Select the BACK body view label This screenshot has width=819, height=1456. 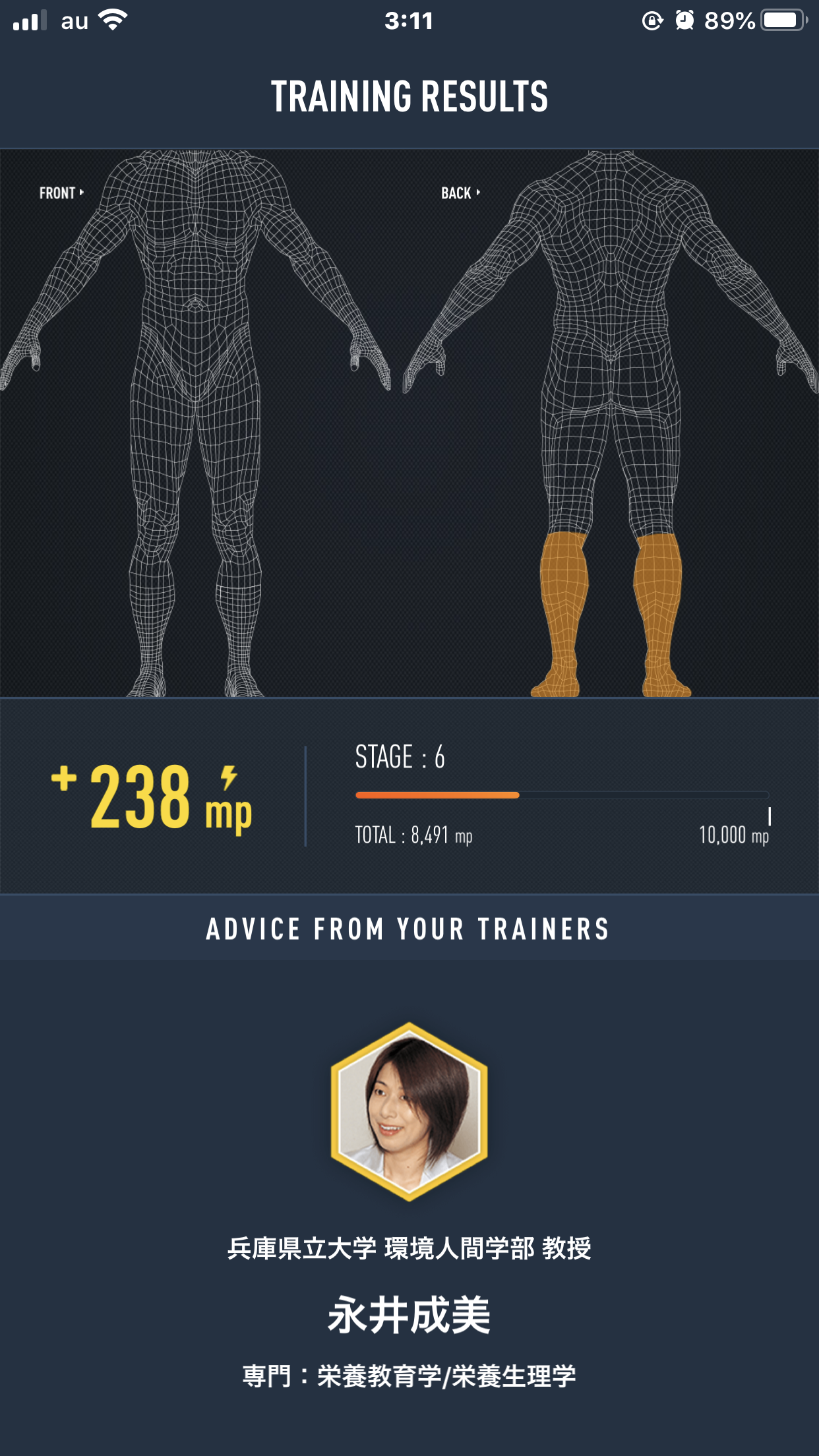(460, 193)
